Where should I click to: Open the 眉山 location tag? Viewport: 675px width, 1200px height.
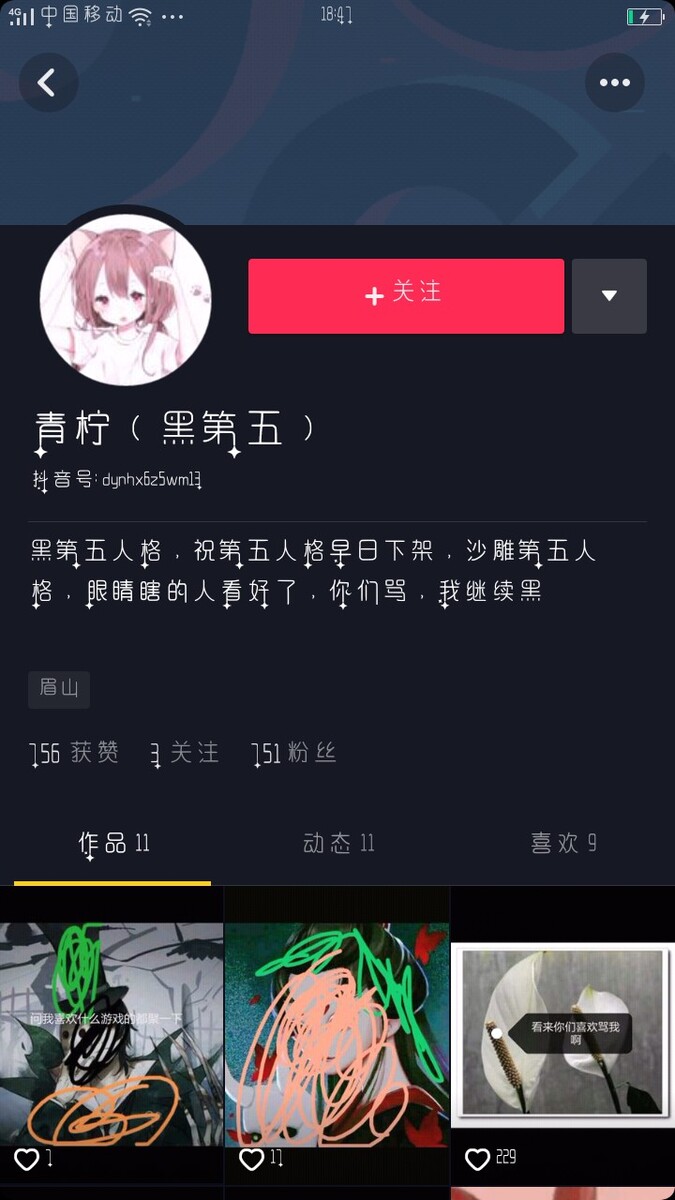(59, 689)
